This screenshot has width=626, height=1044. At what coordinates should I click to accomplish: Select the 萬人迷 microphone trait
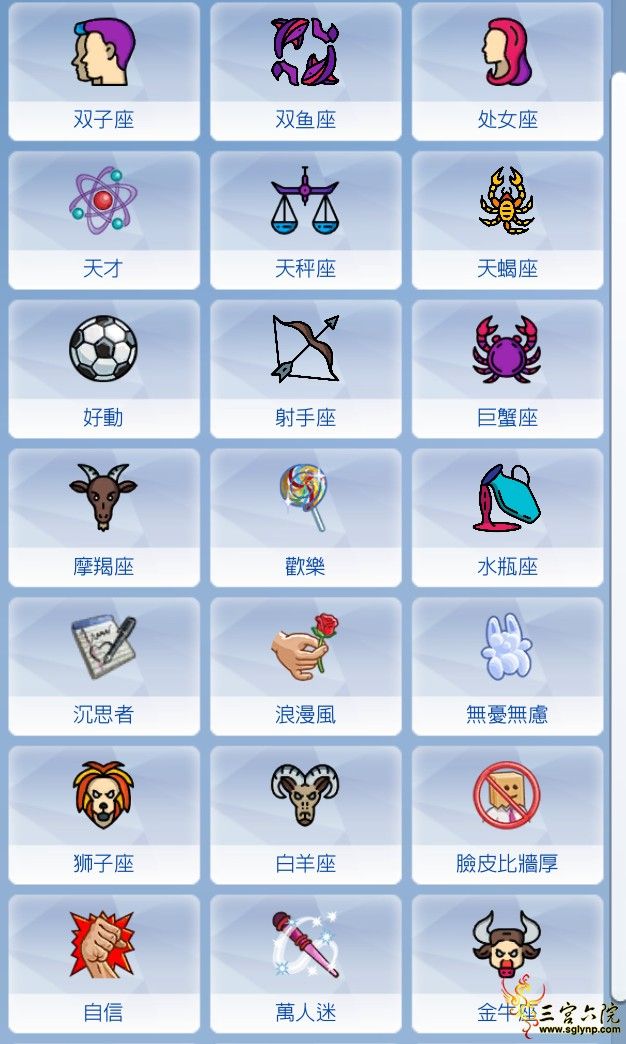pyautogui.click(x=305, y=964)
